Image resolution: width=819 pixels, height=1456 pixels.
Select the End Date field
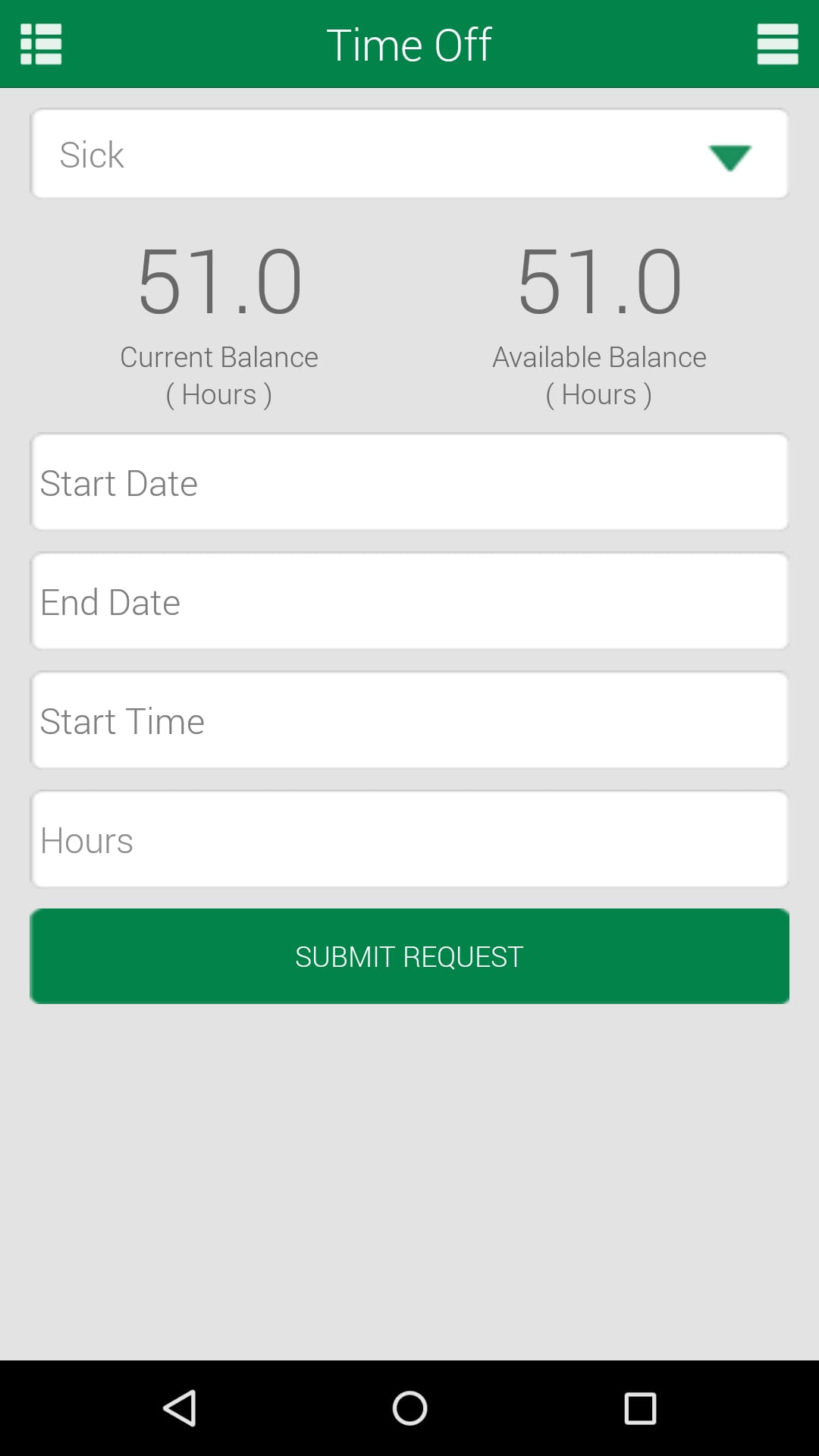[409, 601]
